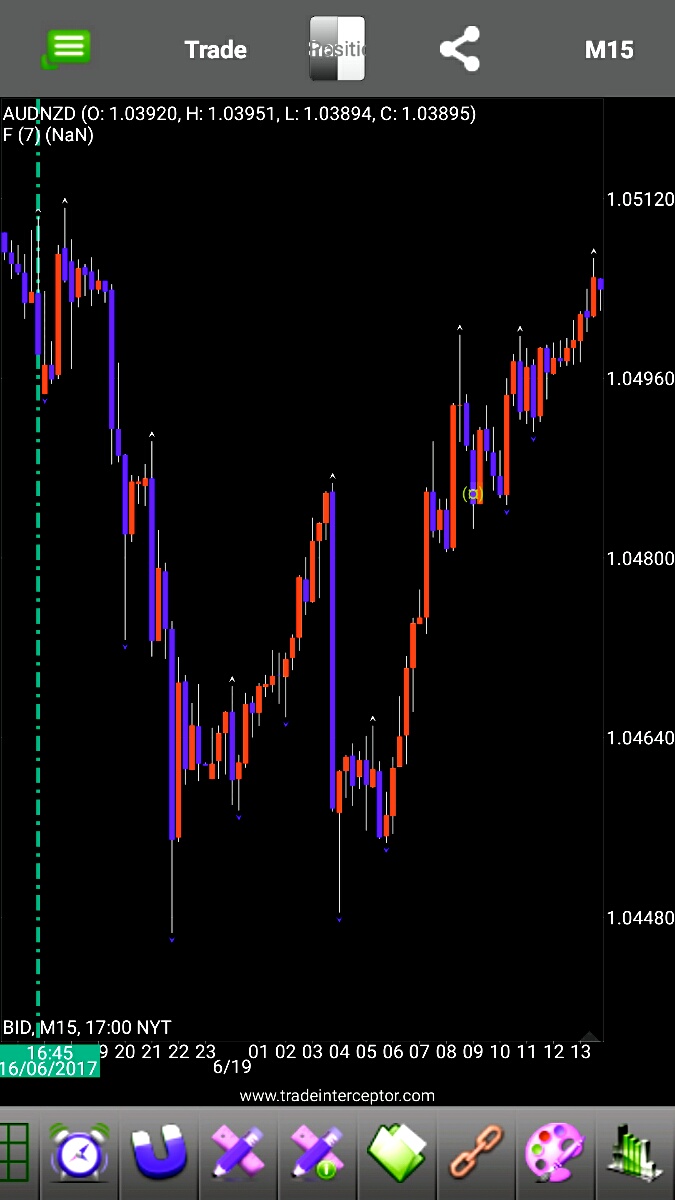Open the drawing tool with green info badge
The image size is (675, 1200).
[315, 1153]
